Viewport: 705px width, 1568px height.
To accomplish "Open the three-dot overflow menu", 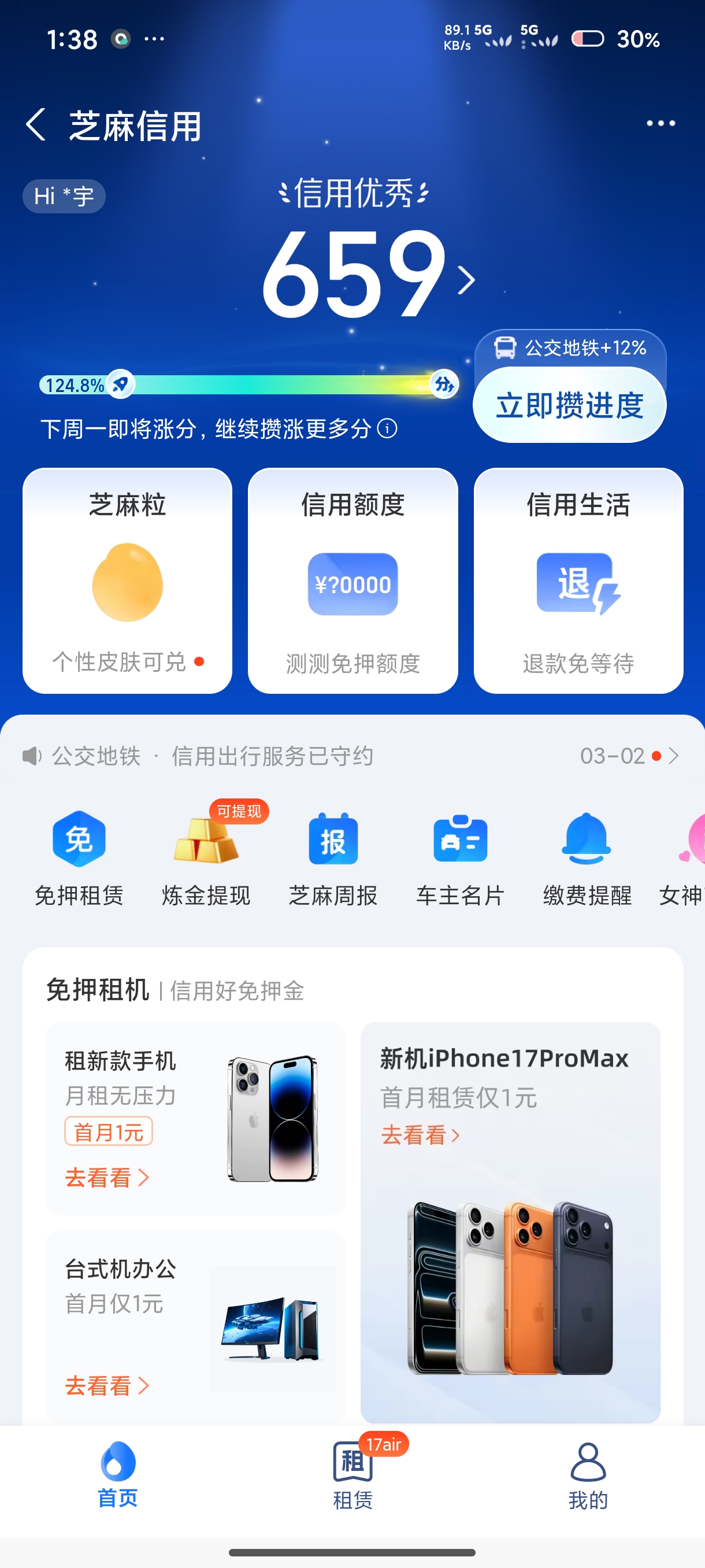I will tap(660, 124).
